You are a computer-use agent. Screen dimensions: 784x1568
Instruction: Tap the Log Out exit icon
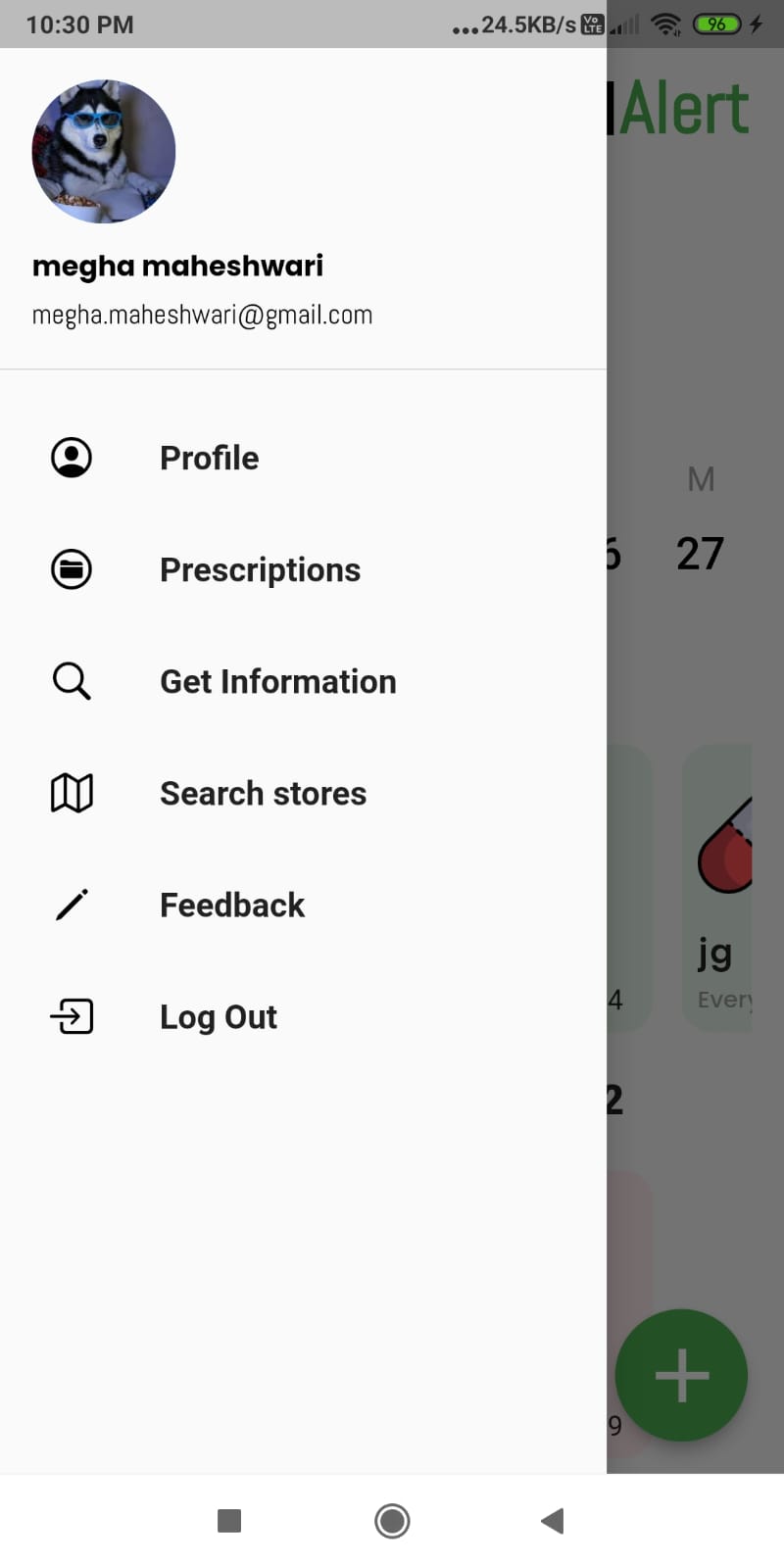(x=71, y=1016)
